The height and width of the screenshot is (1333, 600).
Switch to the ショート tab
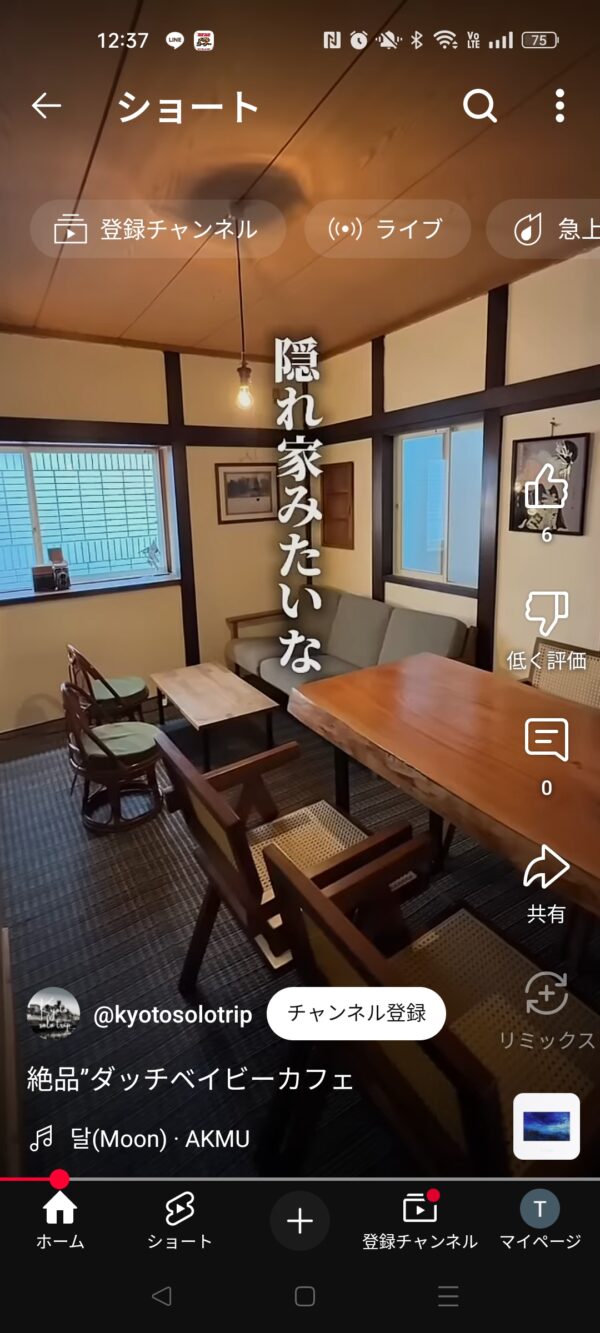click(x=180, y=1222)
